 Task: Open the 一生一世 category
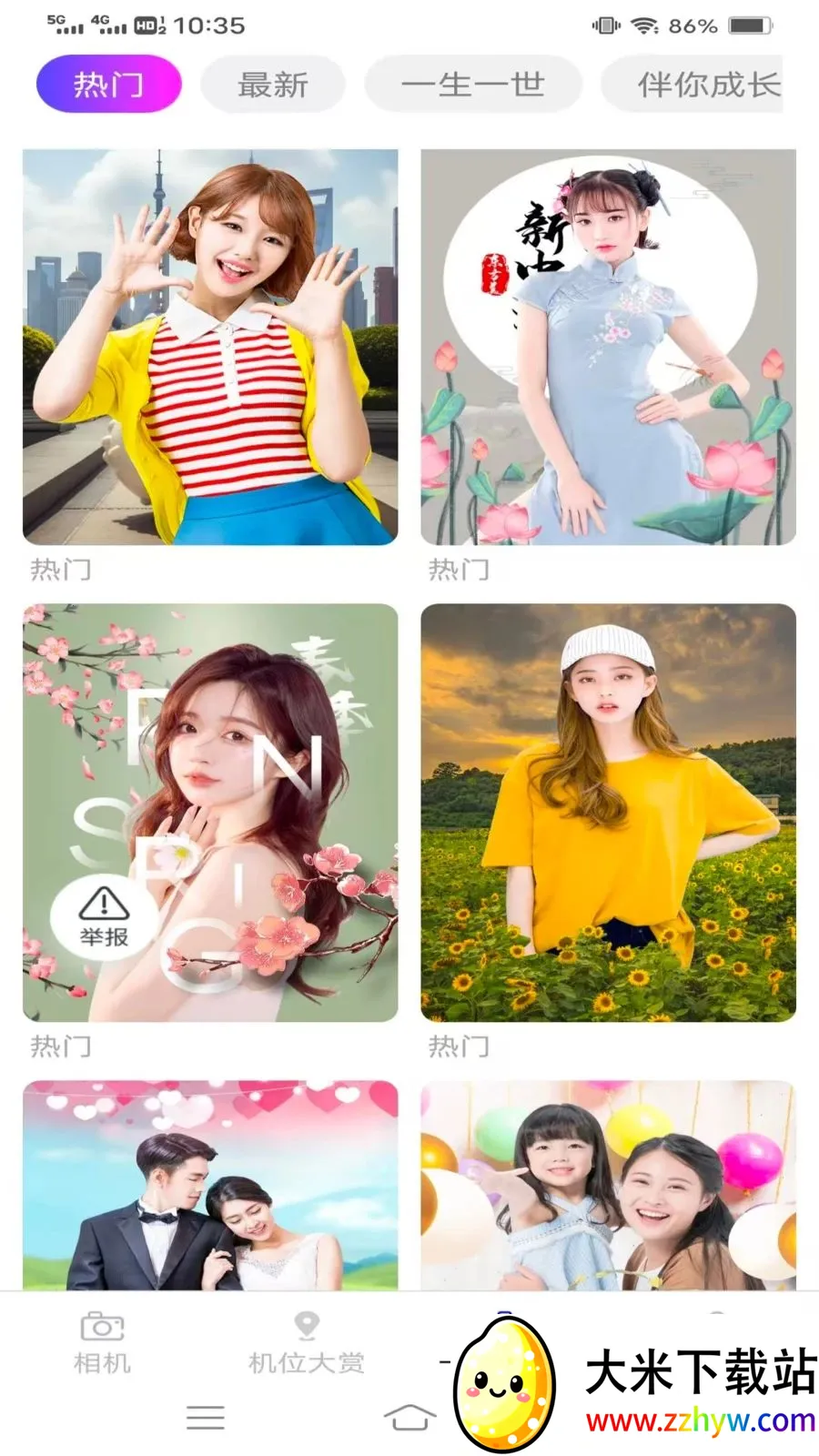click(473, 84)
